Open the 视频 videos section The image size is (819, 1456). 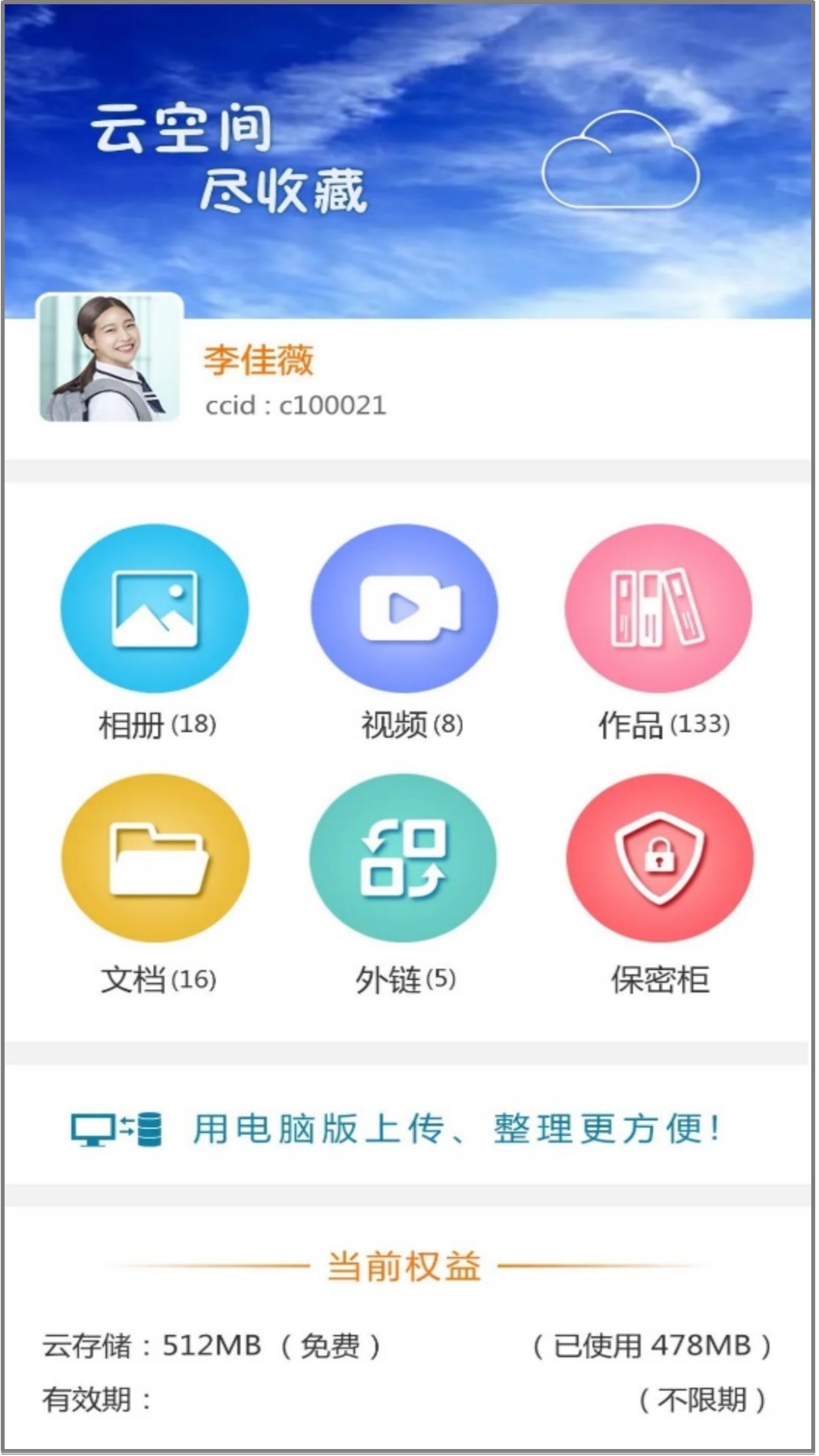coord(404,608)
